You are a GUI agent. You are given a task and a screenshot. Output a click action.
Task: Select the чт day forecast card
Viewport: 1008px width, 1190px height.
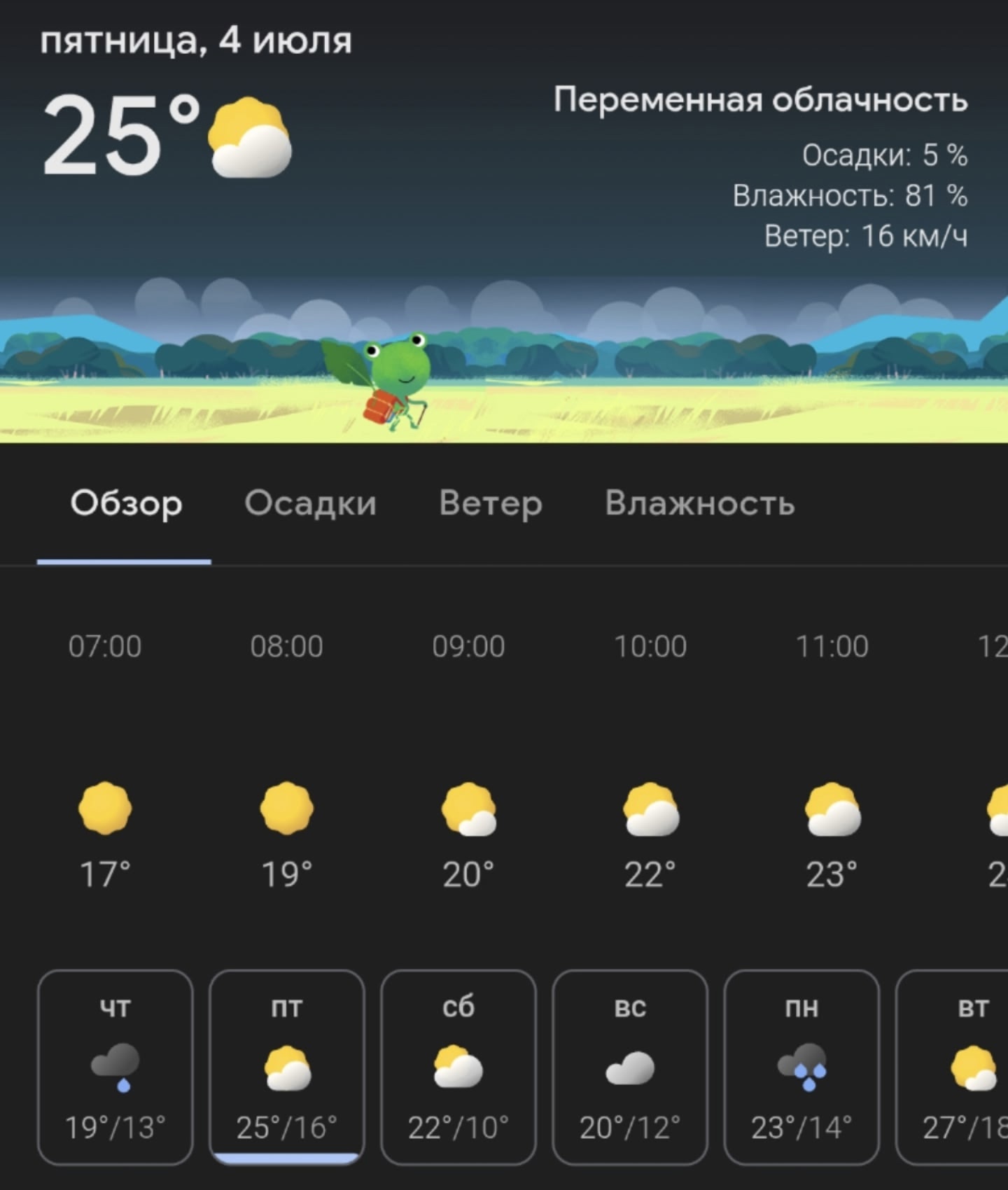[115, 1067]
